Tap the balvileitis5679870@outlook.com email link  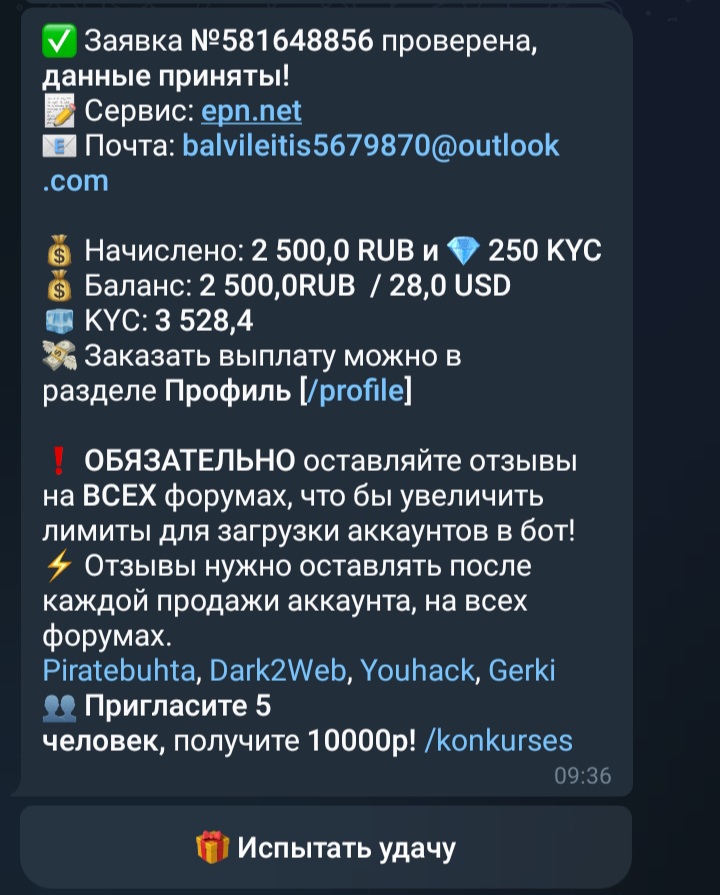click(x=371, y=146)
